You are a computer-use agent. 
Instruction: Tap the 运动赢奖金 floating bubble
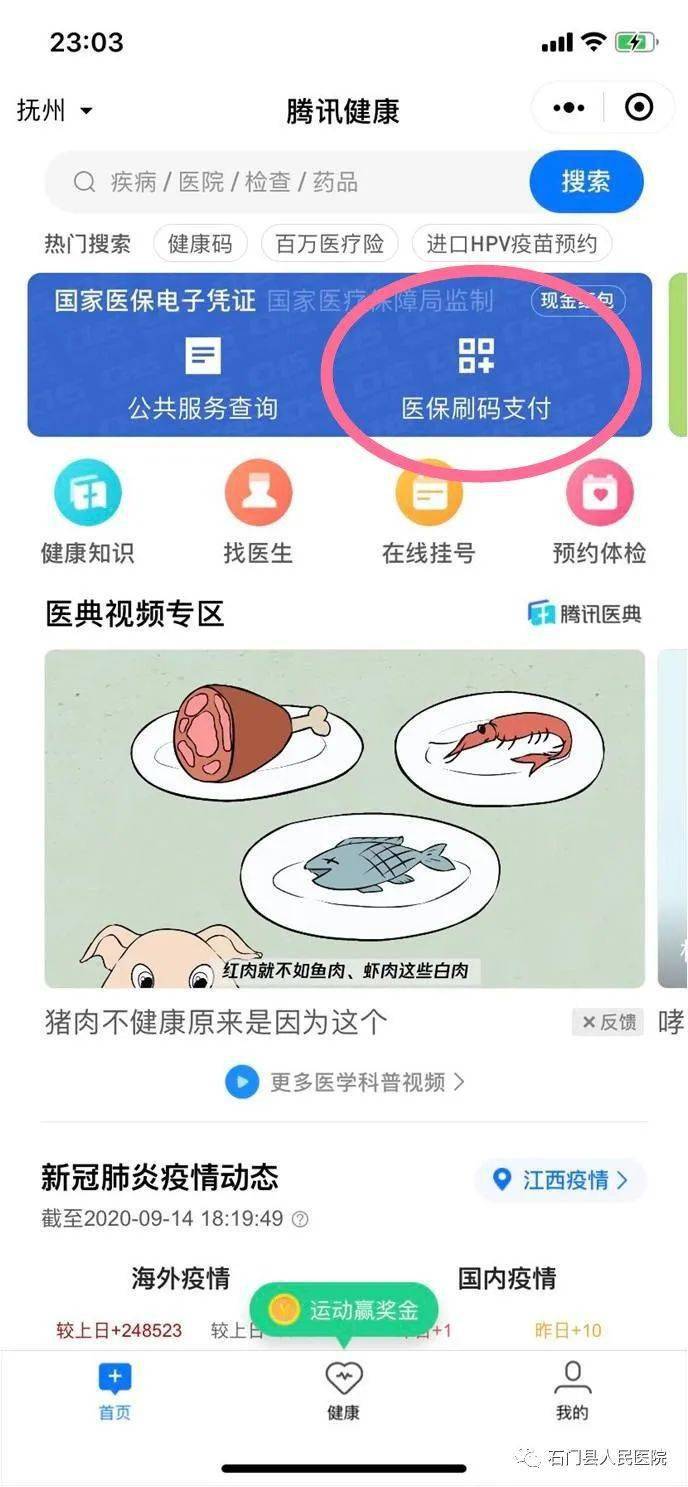344,1310
